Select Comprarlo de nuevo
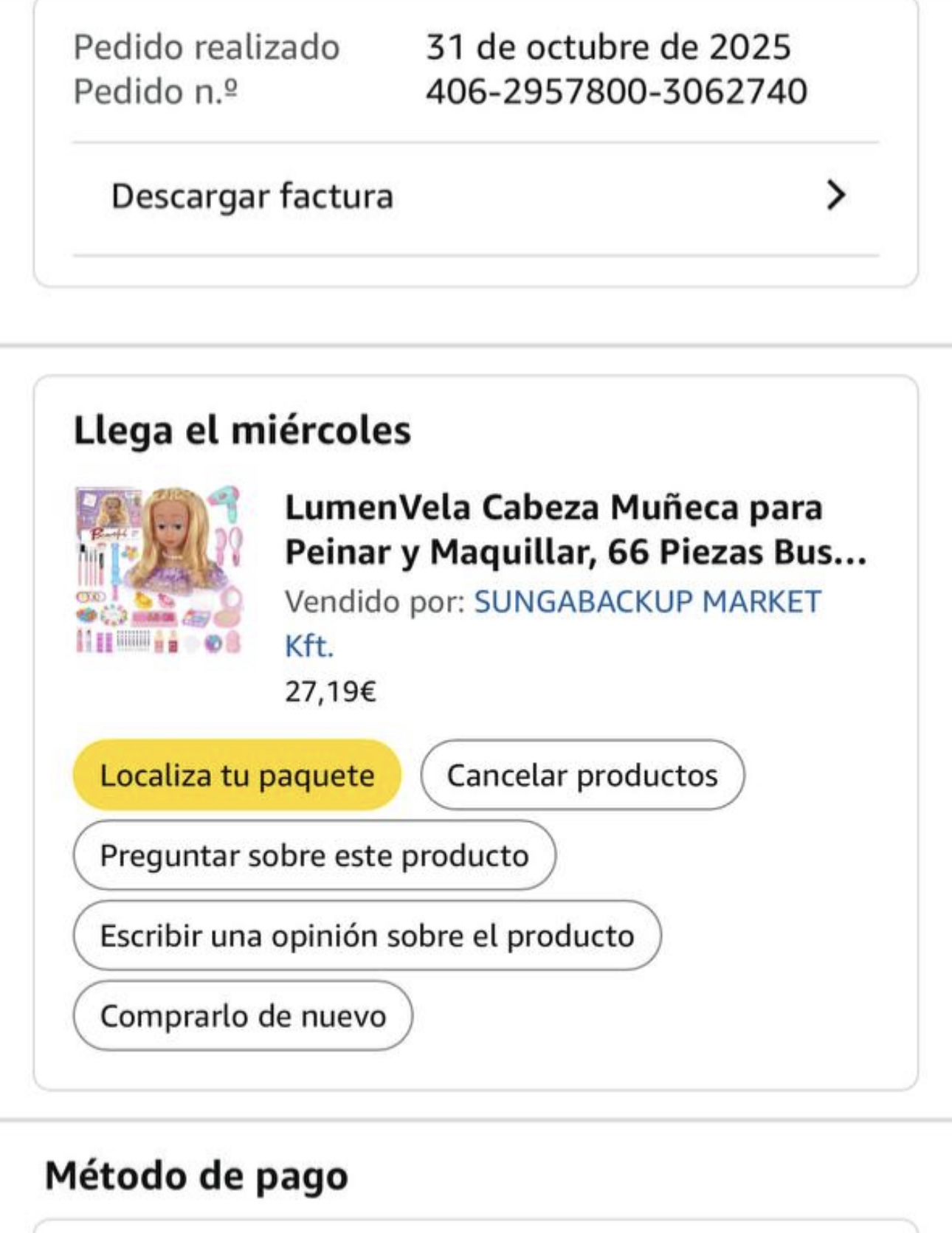Viewport: 952px width, 1233px height. (243, 1016)
